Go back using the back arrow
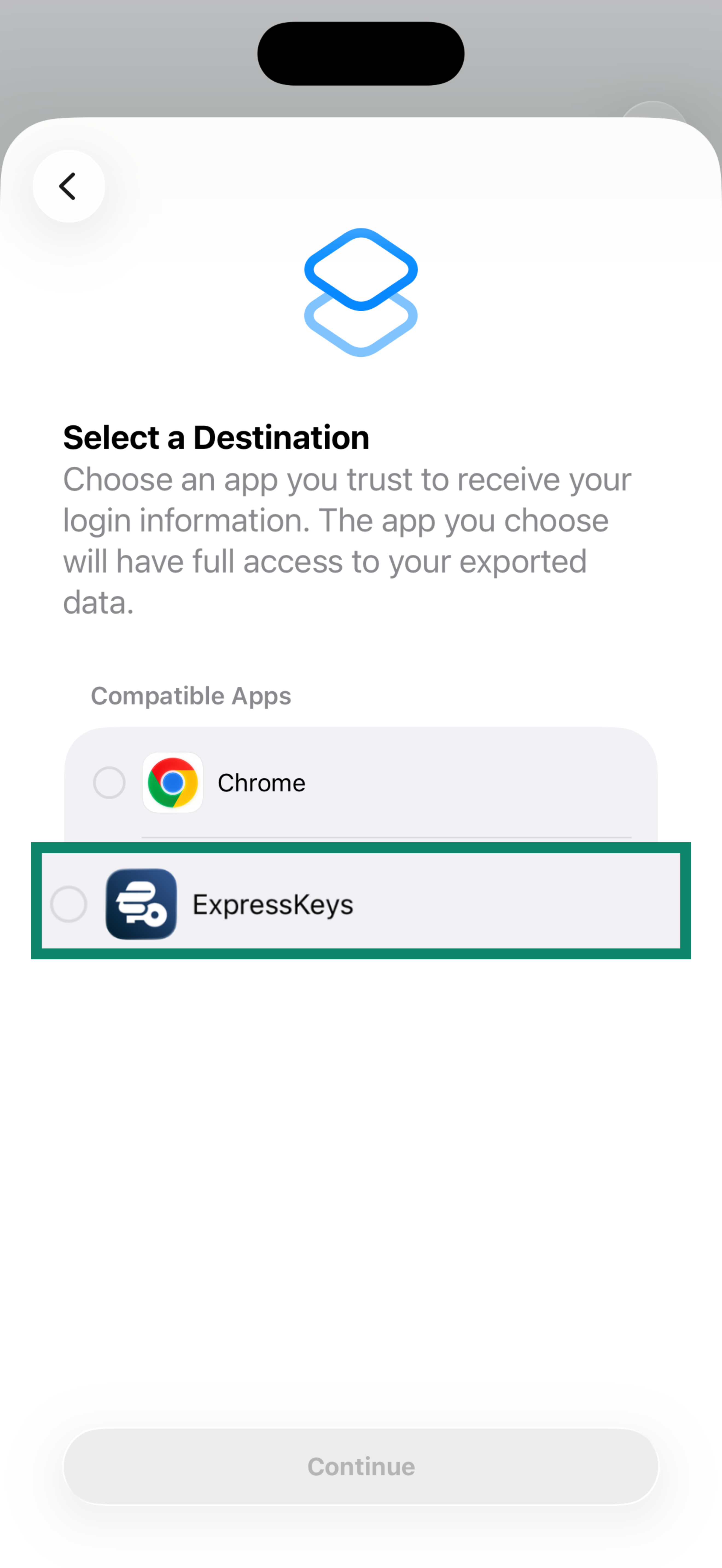Image resolution: width=722 pixels, height=1568 pixels. [68, 186]
